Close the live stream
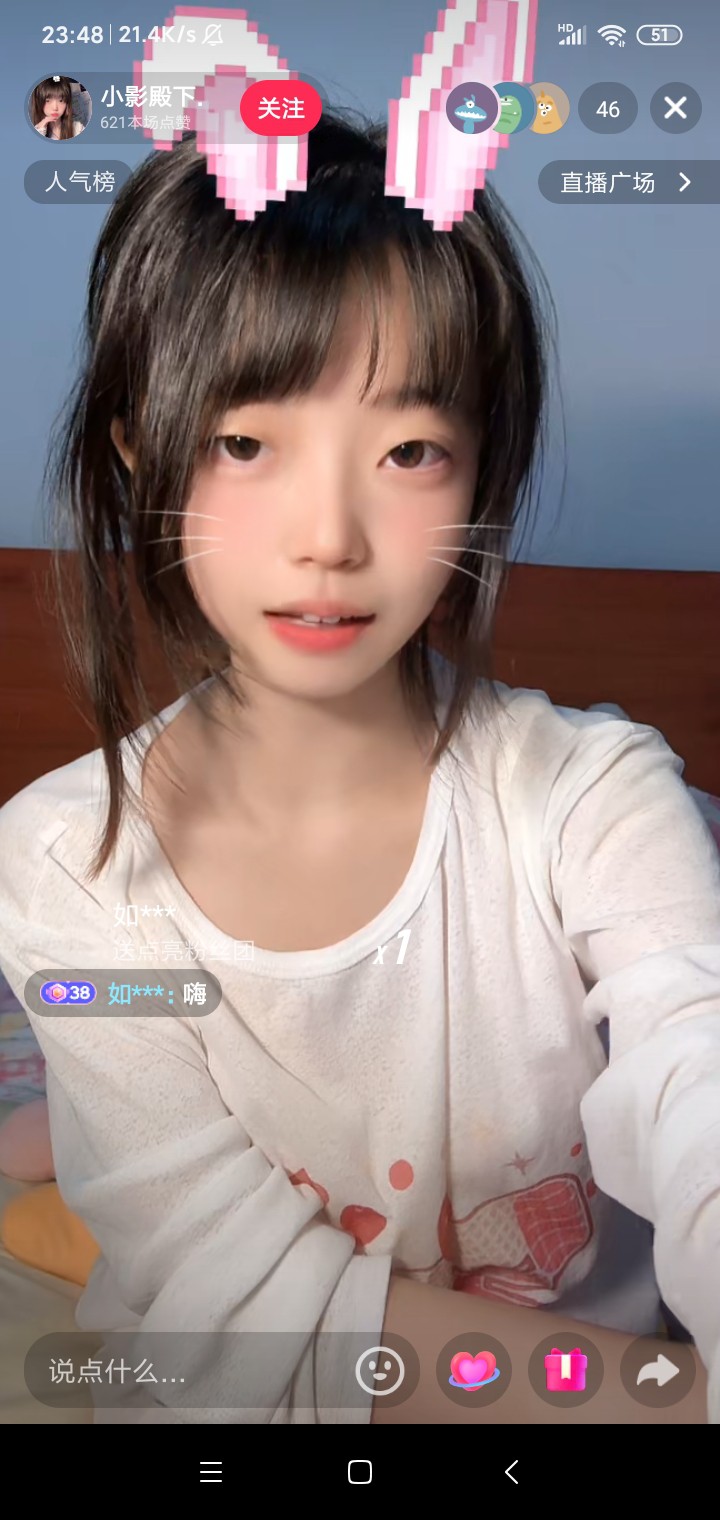Viewport: 720px width, 1520px height. click(675, 108)
